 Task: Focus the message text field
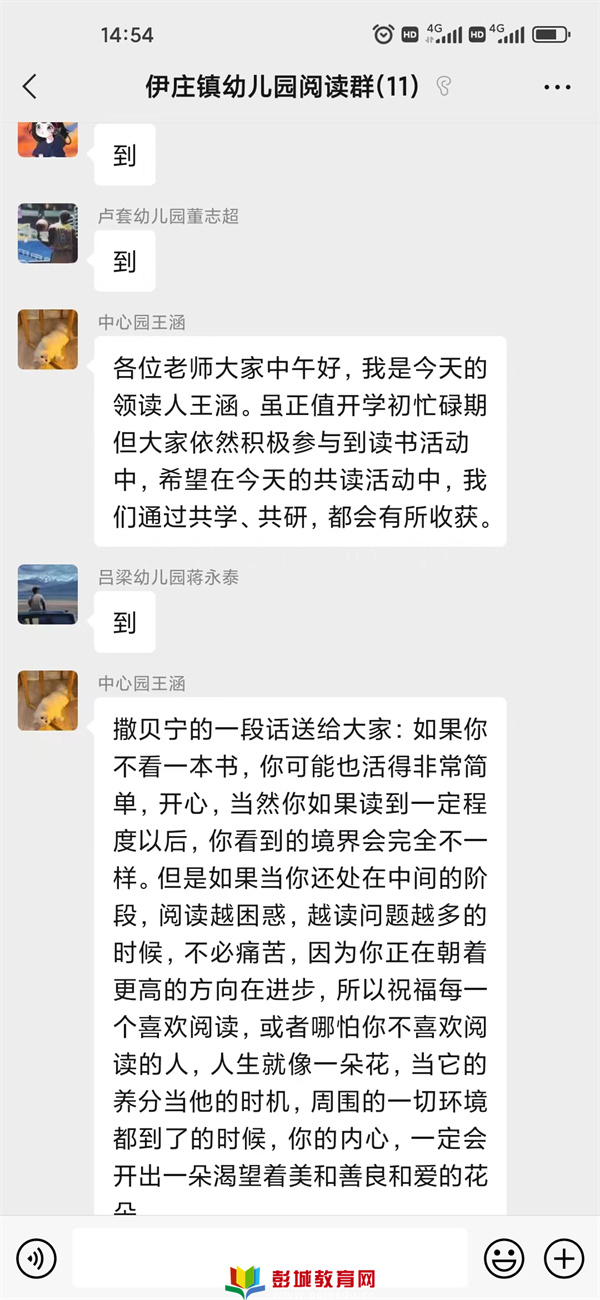(x=270, y=1257)
